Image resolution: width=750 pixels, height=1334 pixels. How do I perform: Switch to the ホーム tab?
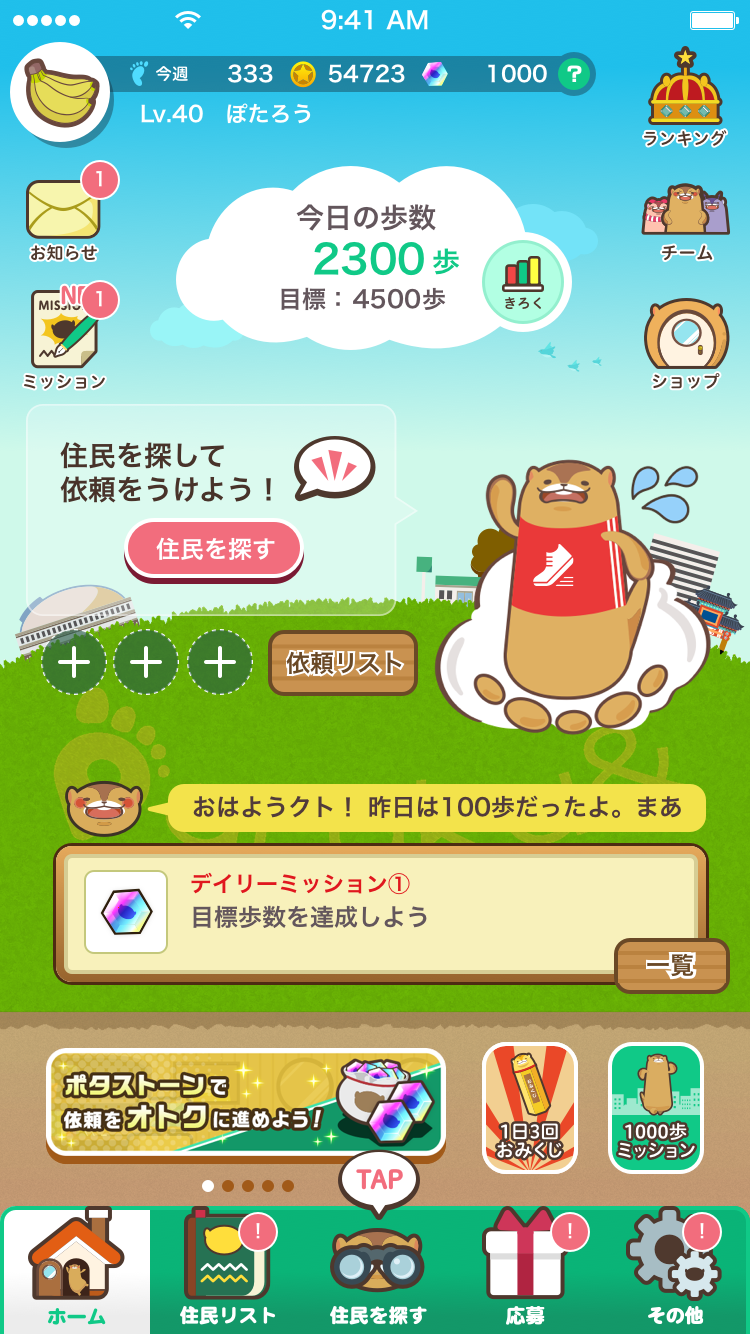tap(77, 1270)
